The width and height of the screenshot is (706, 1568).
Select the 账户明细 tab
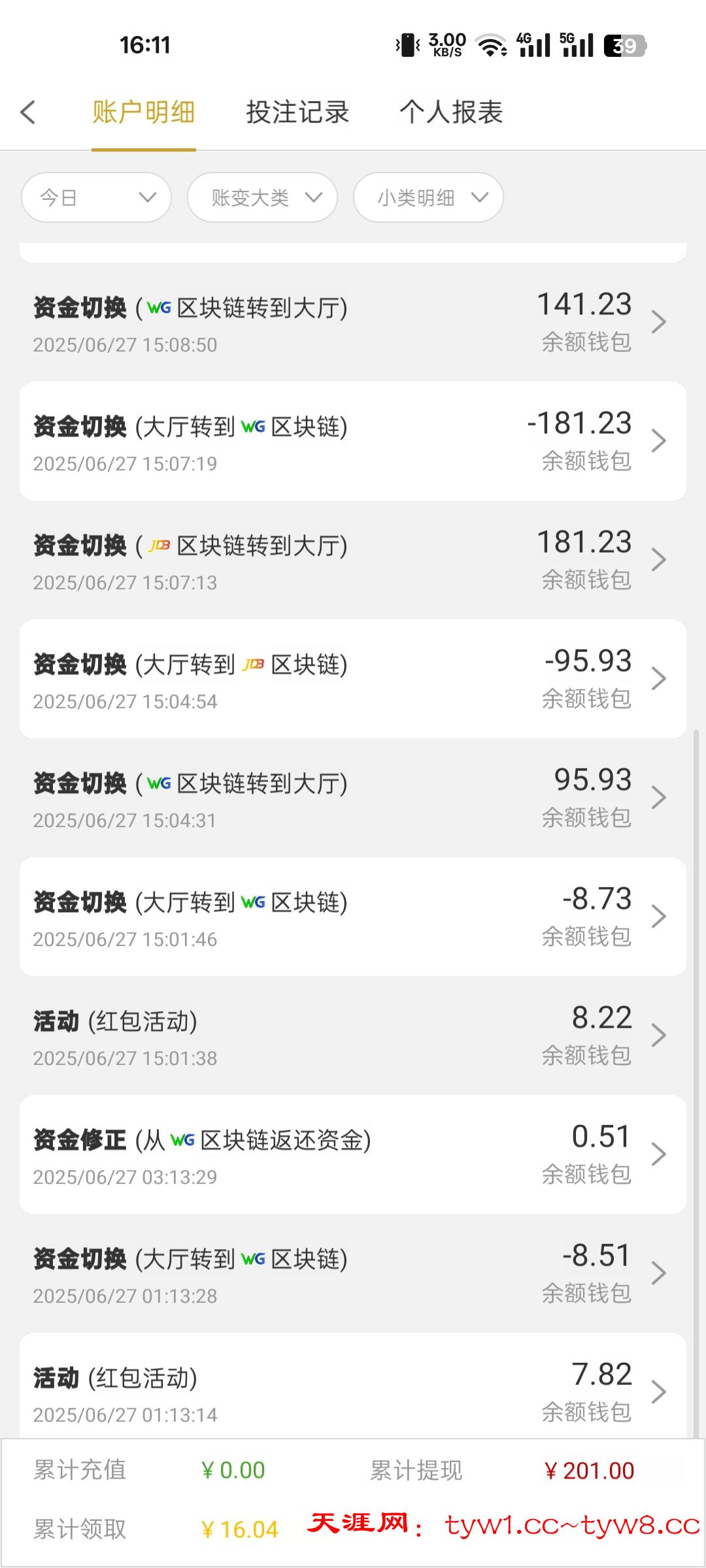143,112
